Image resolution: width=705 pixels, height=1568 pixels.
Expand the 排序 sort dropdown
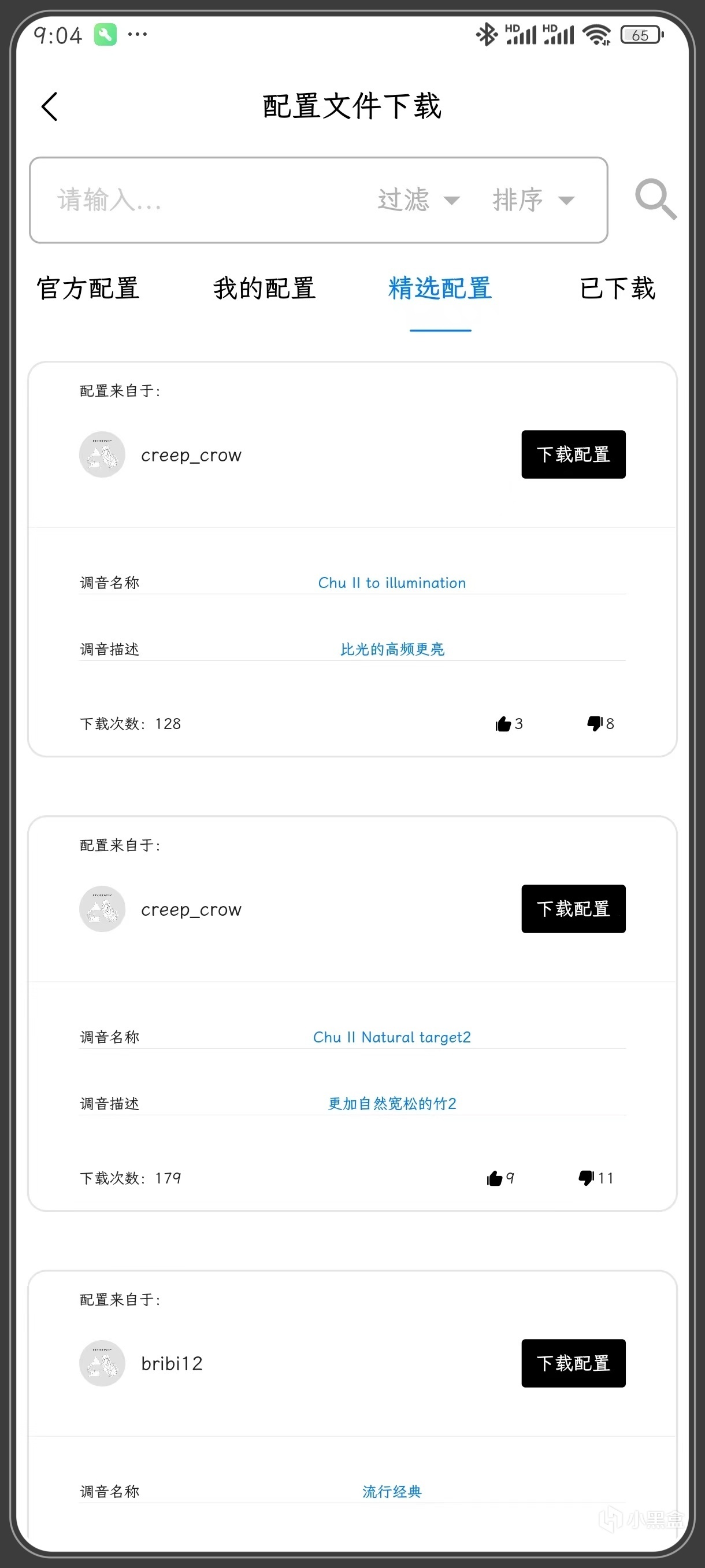click(x=533, y=200)
